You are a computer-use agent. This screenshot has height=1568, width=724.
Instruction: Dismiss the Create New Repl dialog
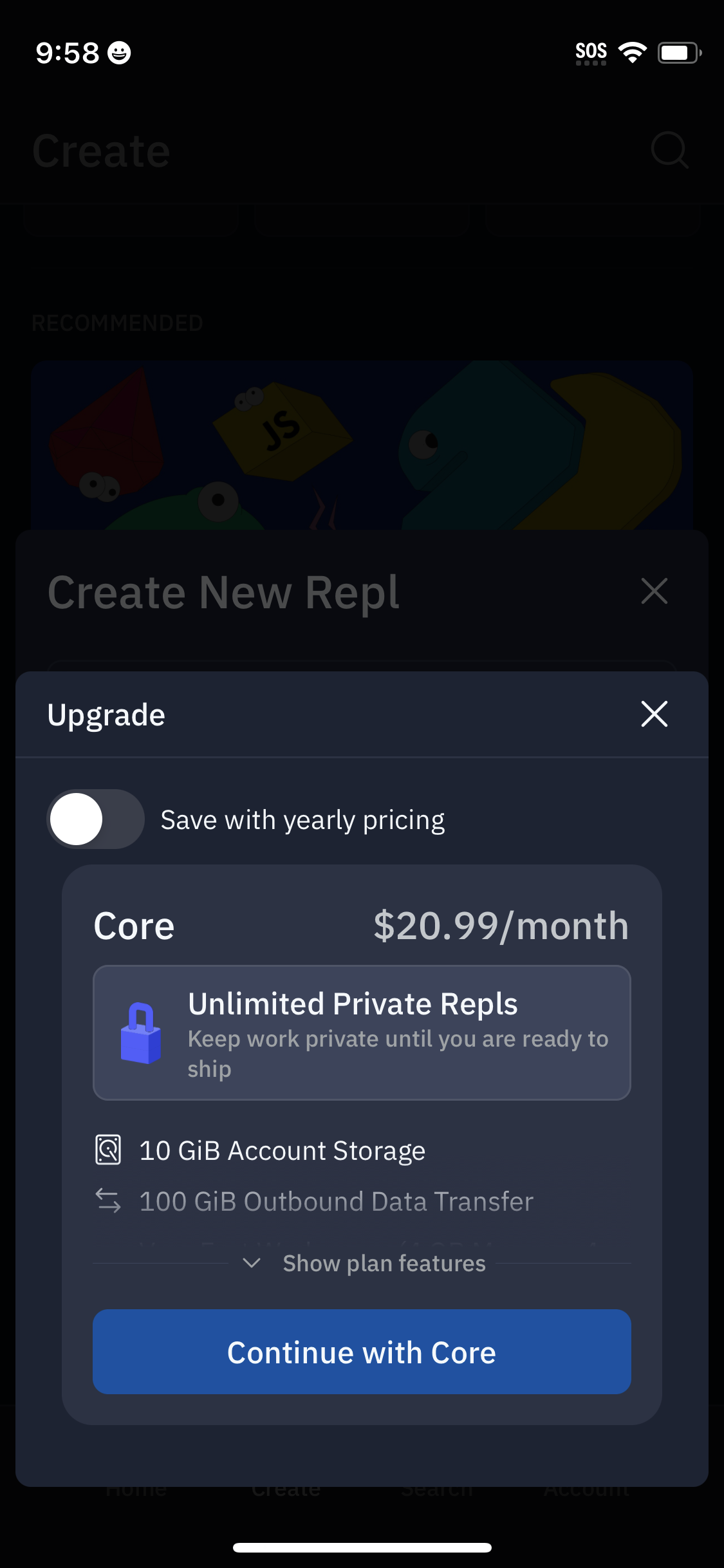(x=654, y=591)
